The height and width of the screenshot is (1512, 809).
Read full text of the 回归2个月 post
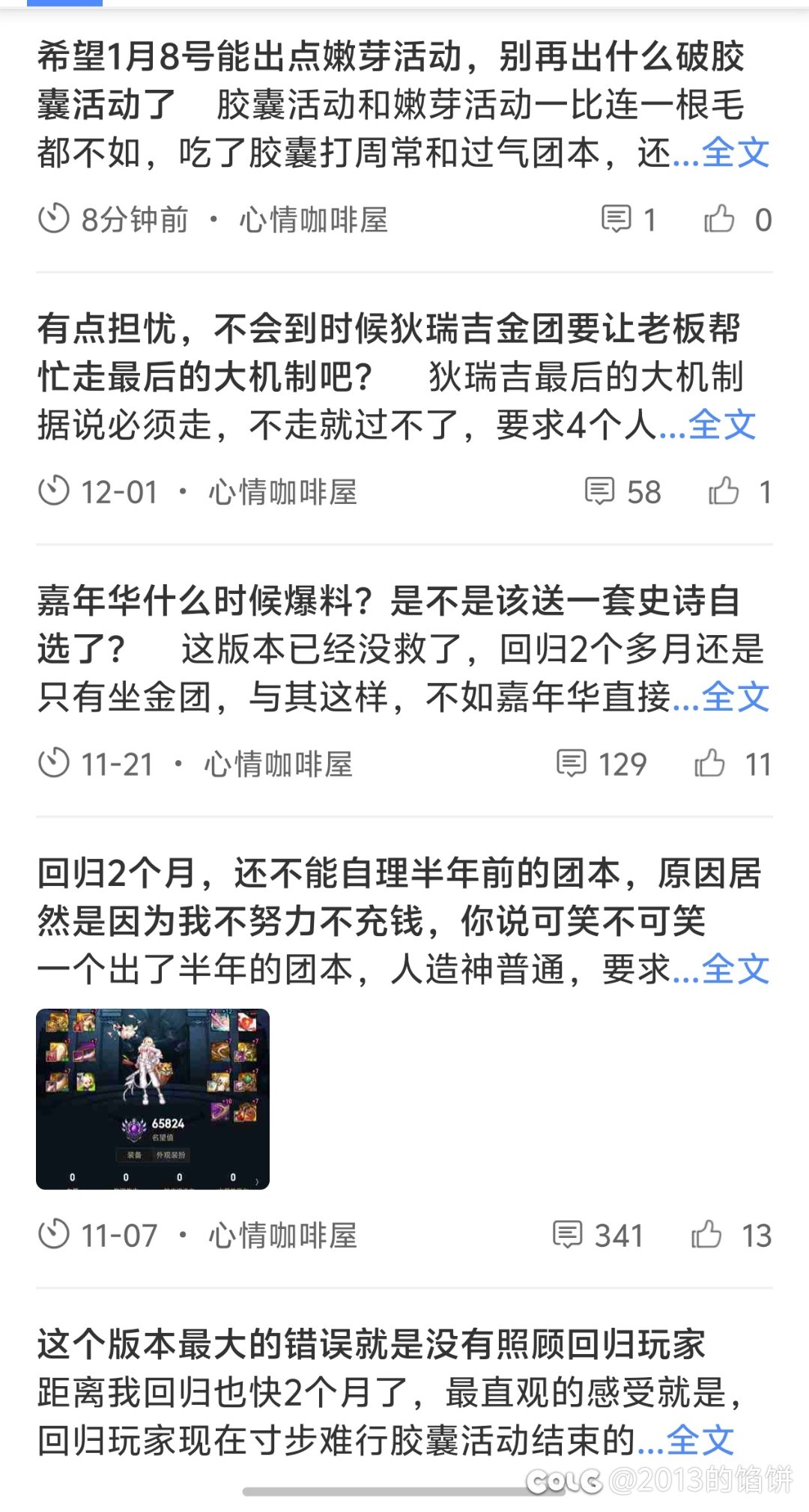735,970
